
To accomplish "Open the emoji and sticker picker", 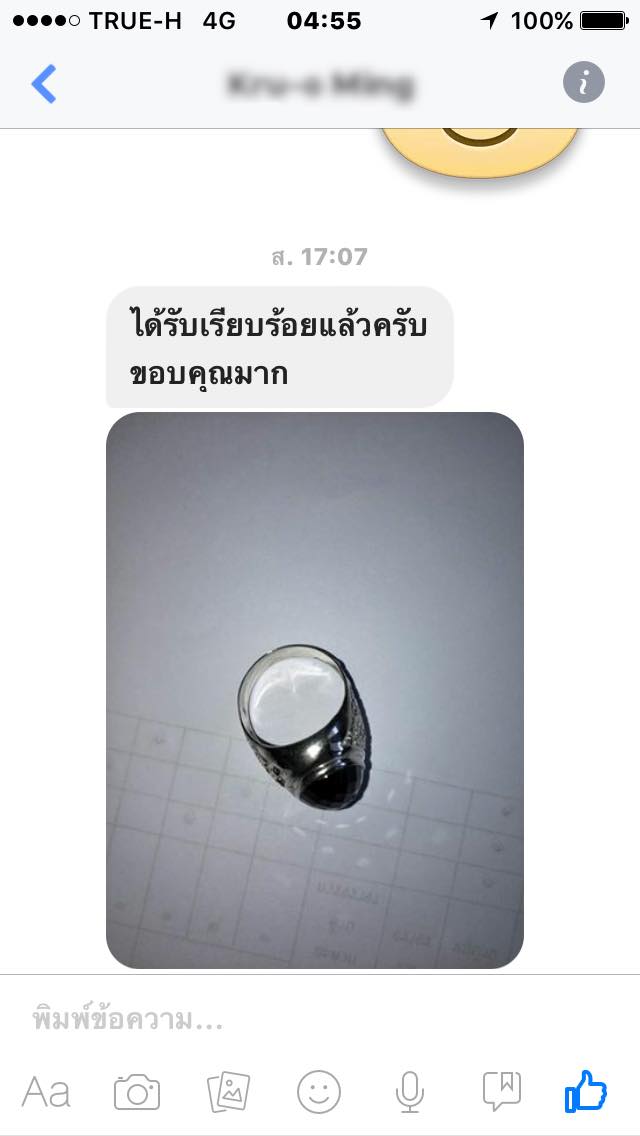I will click(x=319, y=1092).
